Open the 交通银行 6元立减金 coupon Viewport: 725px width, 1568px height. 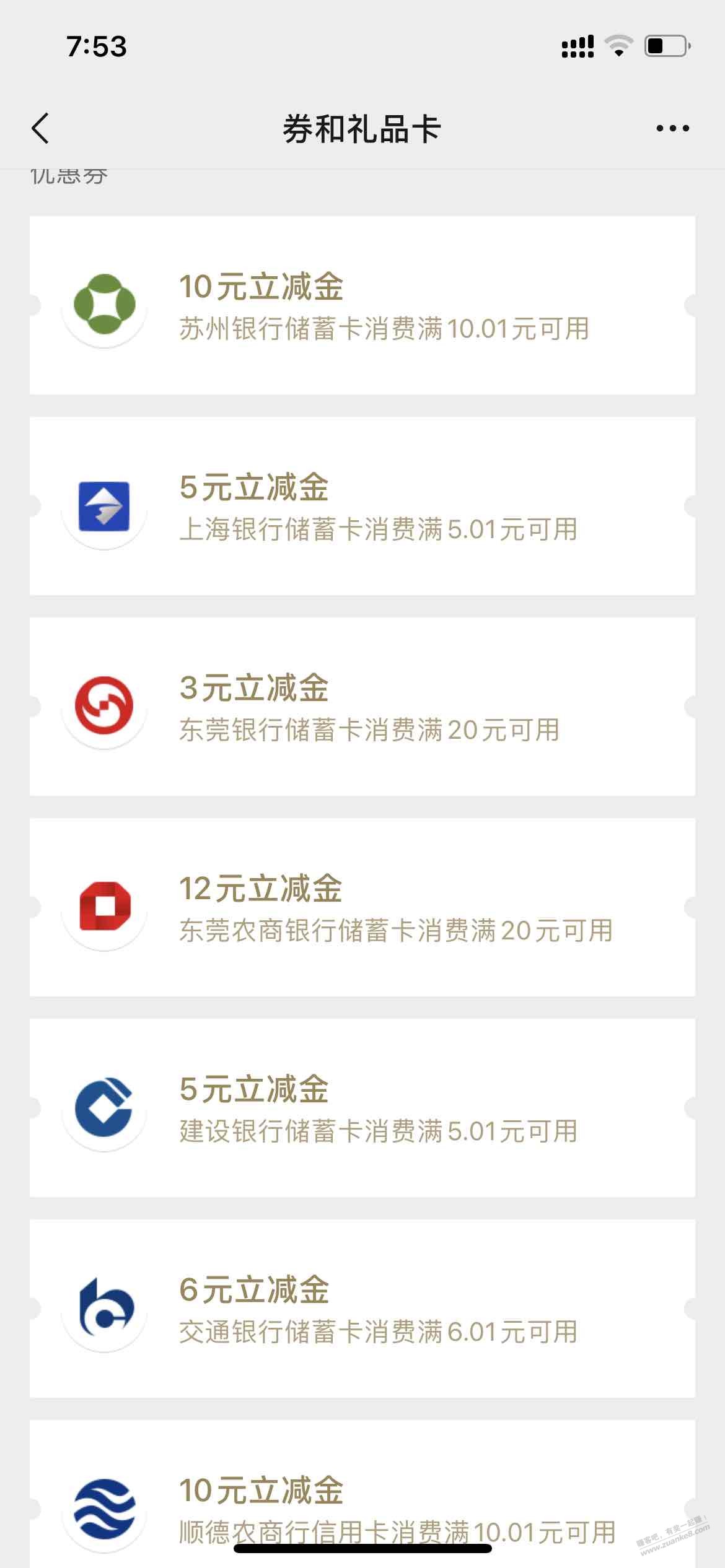pos(362,1309)
